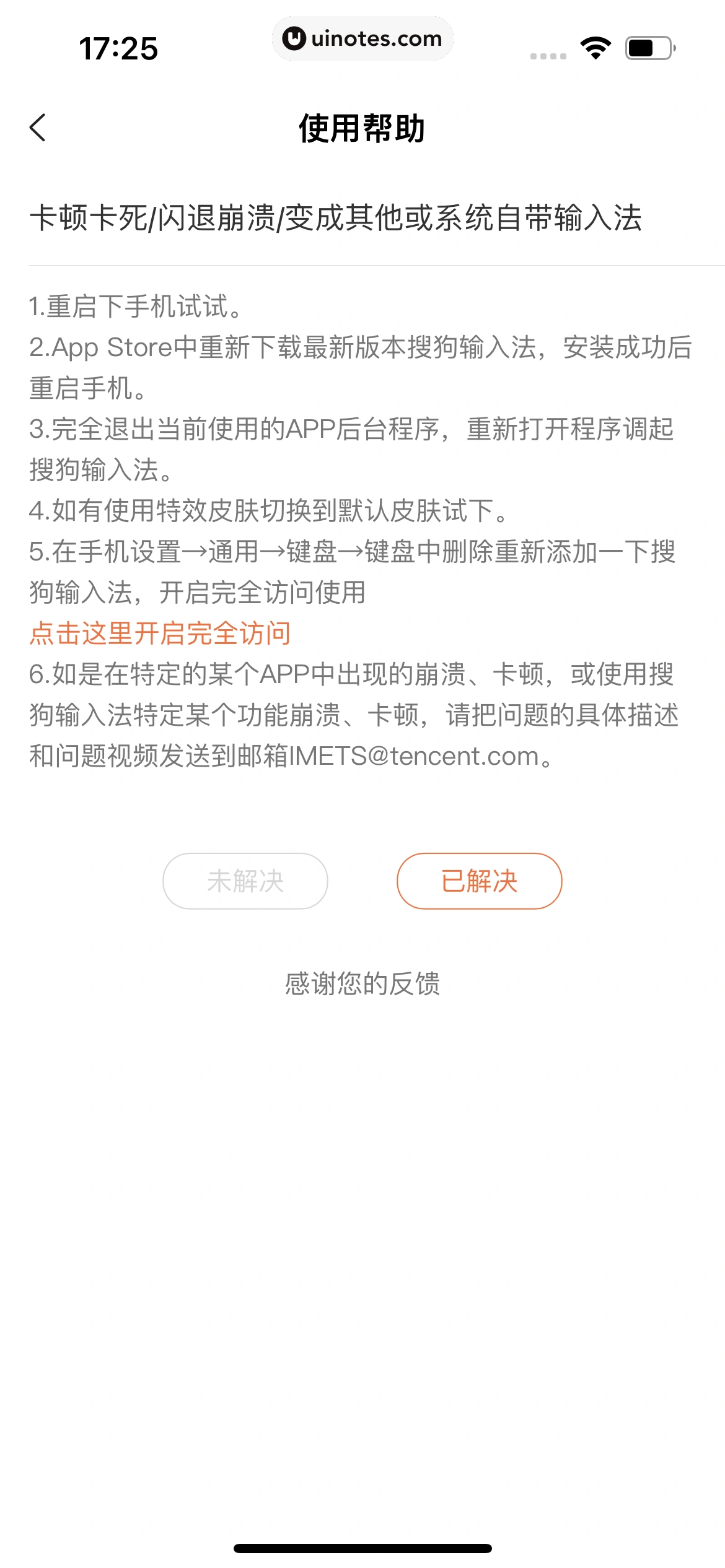
Task: Go back from the 使用帮助 page
Action: tap(38, 128)
